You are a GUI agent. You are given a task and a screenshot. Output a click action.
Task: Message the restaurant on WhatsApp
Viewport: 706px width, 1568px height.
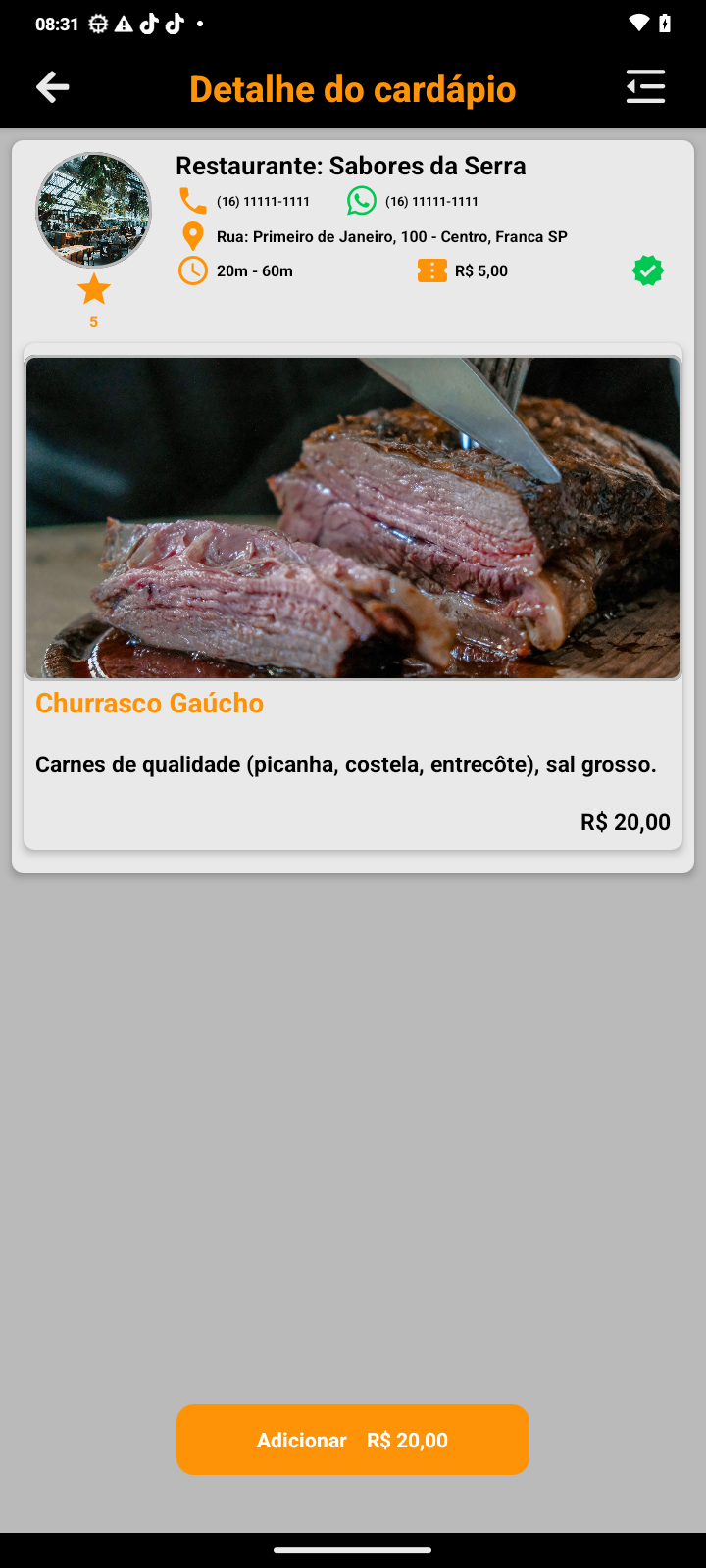click(362, 201)
